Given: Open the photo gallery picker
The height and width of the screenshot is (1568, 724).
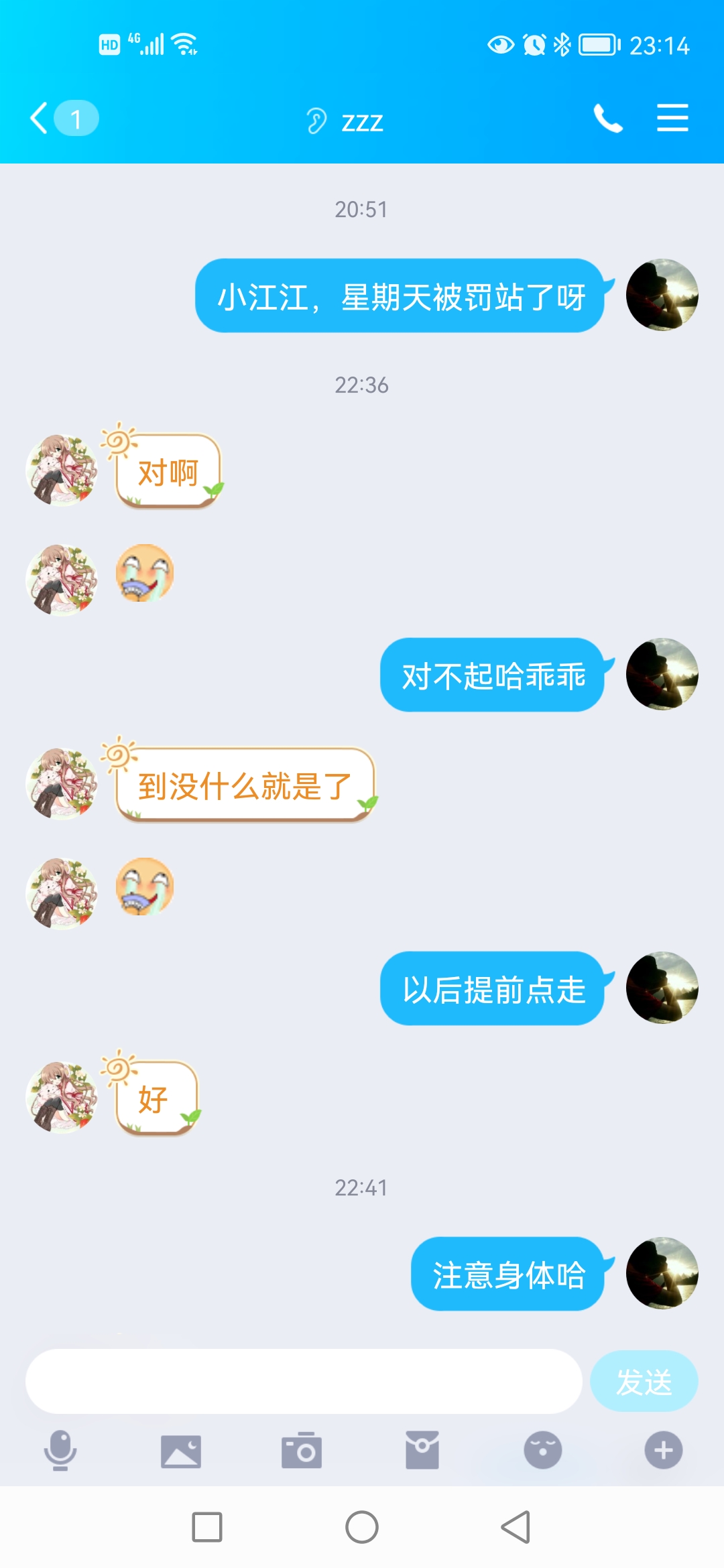Looking at the screenshot, I should [181, 1451].
